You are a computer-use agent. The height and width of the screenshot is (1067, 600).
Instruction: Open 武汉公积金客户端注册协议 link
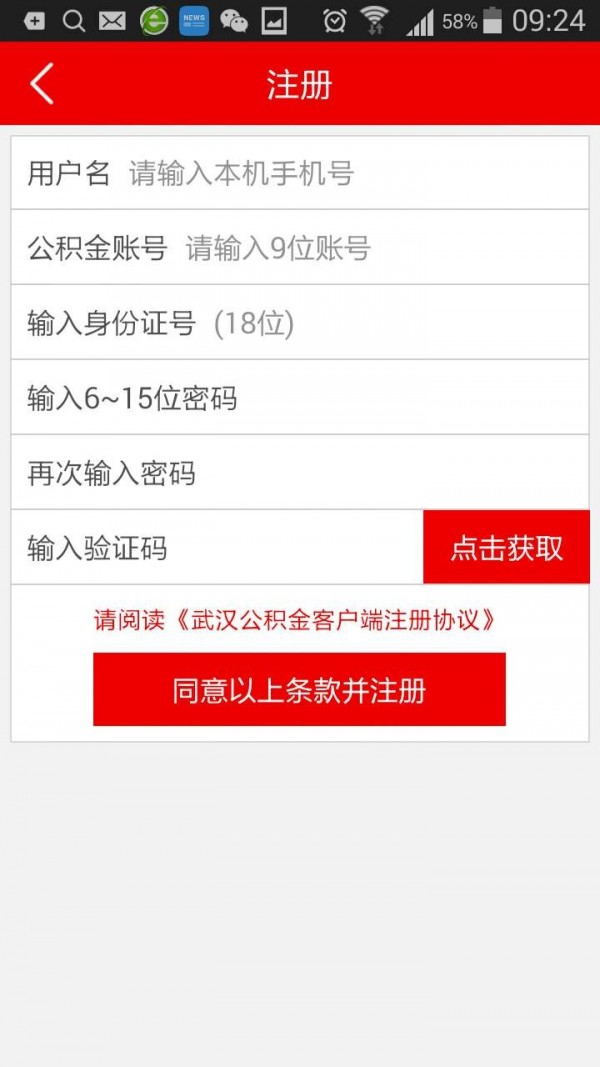point(334,620)
